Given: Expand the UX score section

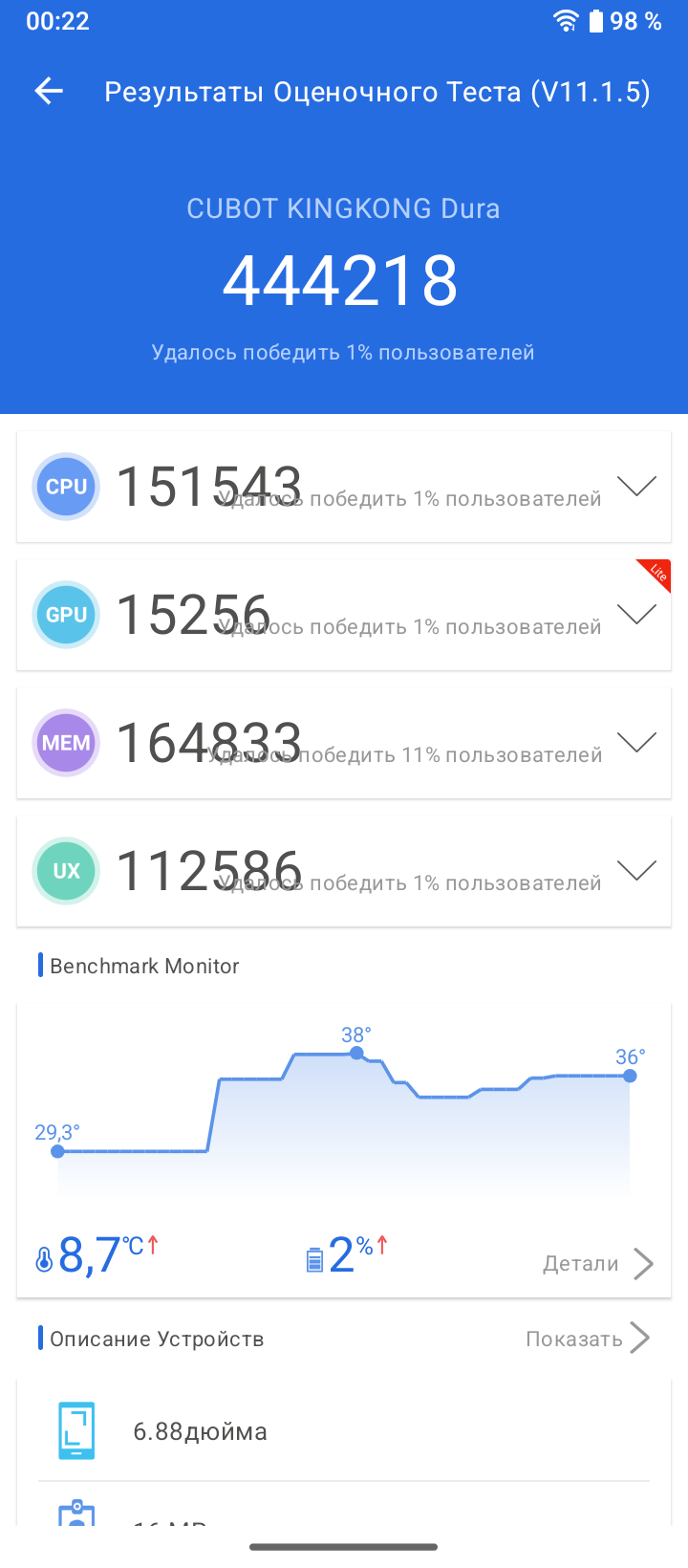Looking at the screenshot, I should 636,871.
